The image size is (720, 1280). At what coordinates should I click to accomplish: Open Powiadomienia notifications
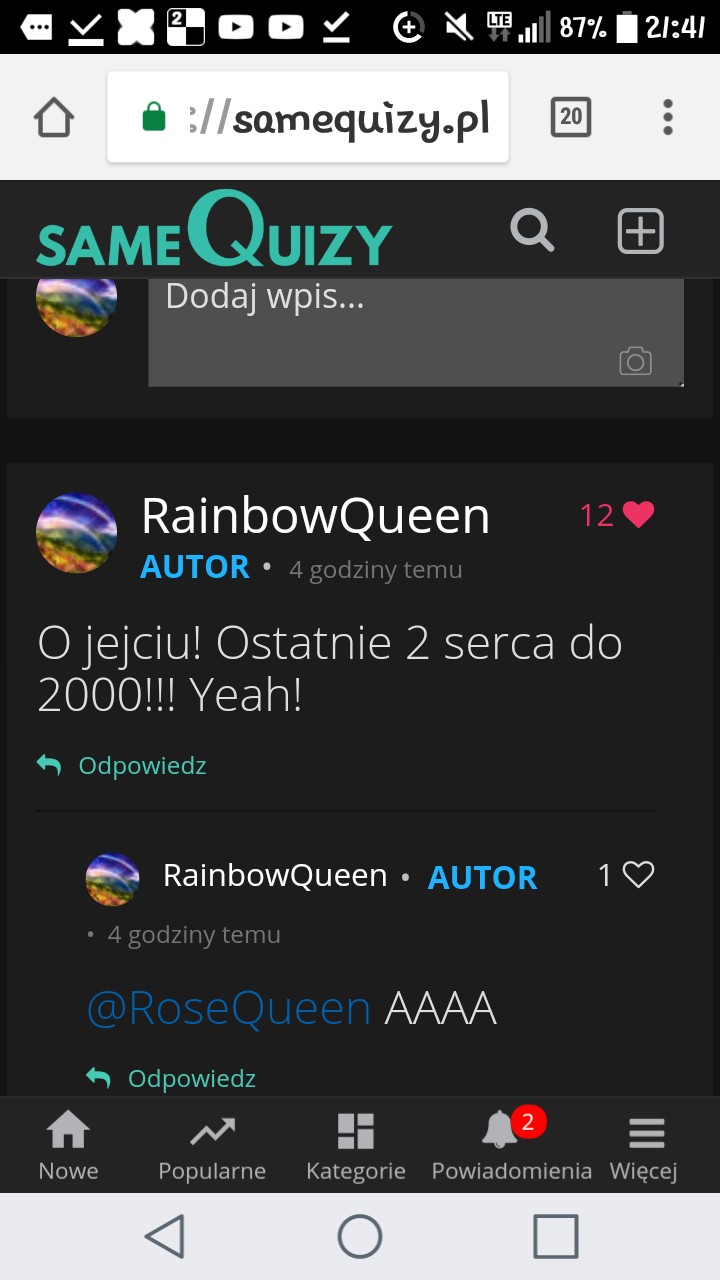click(511, 1146)
